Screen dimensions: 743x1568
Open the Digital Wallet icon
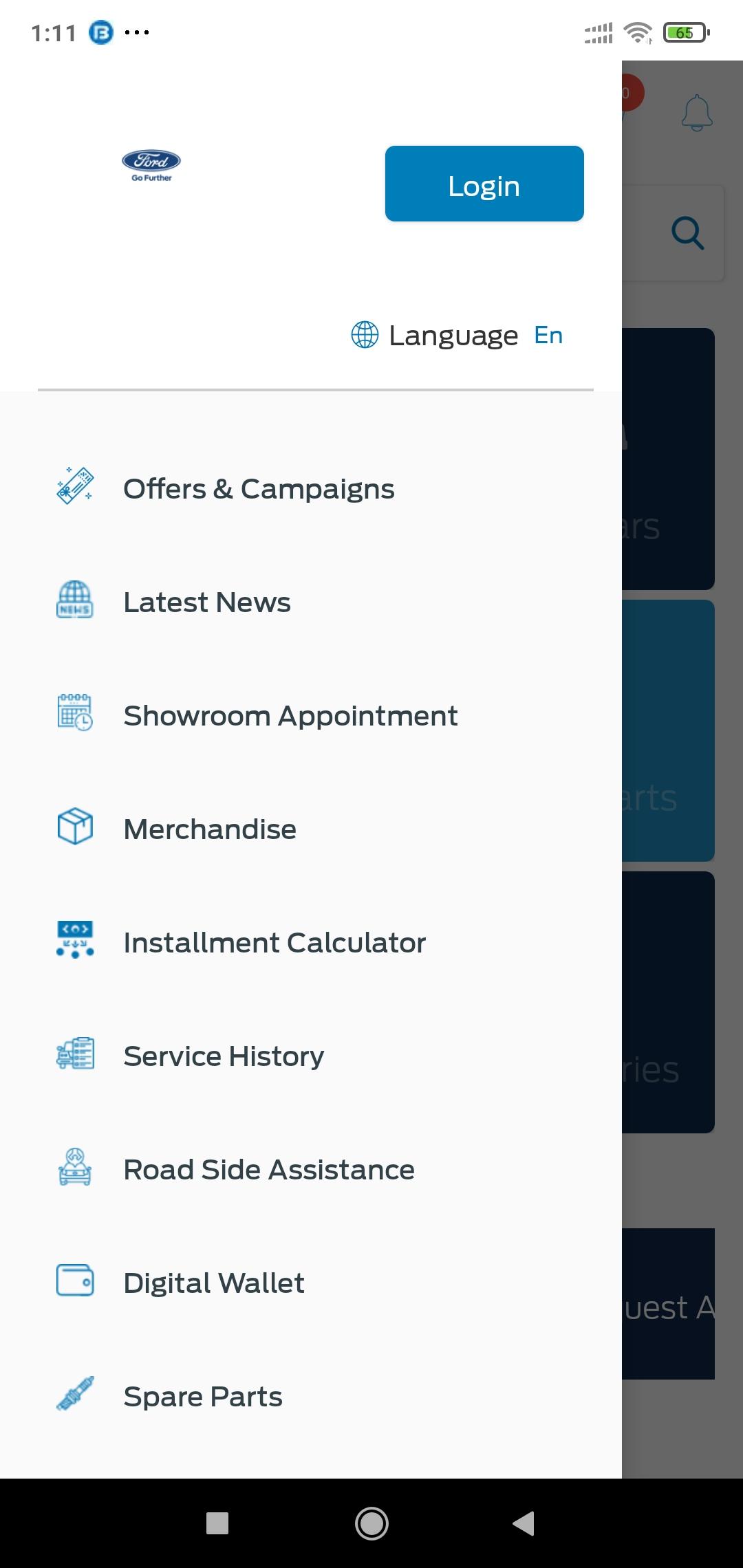pyautogui.click(x=74, y=1281)
